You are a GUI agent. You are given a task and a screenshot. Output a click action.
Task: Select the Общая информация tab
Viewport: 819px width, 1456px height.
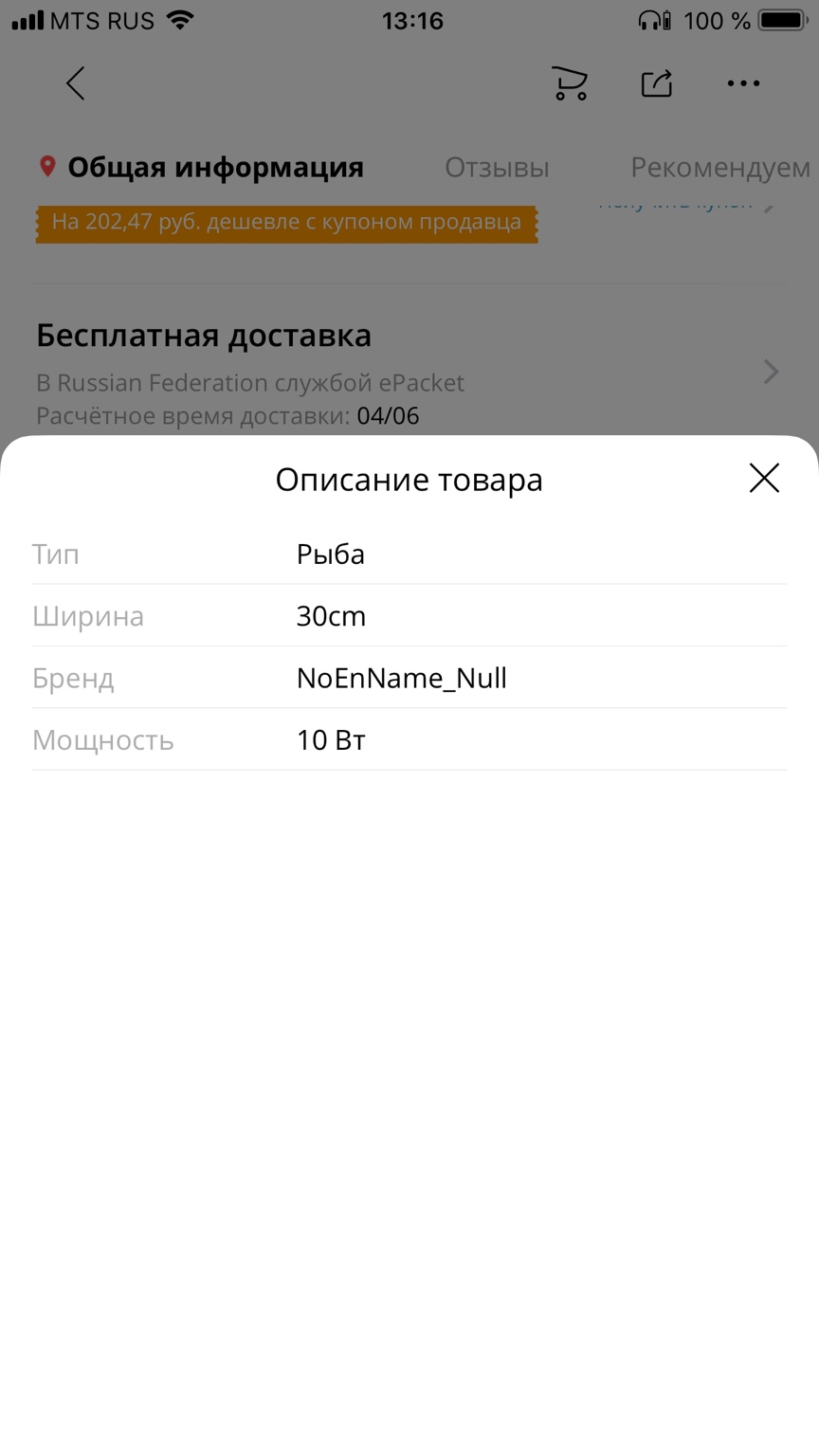pyautogui.click(x=215, y=168)
